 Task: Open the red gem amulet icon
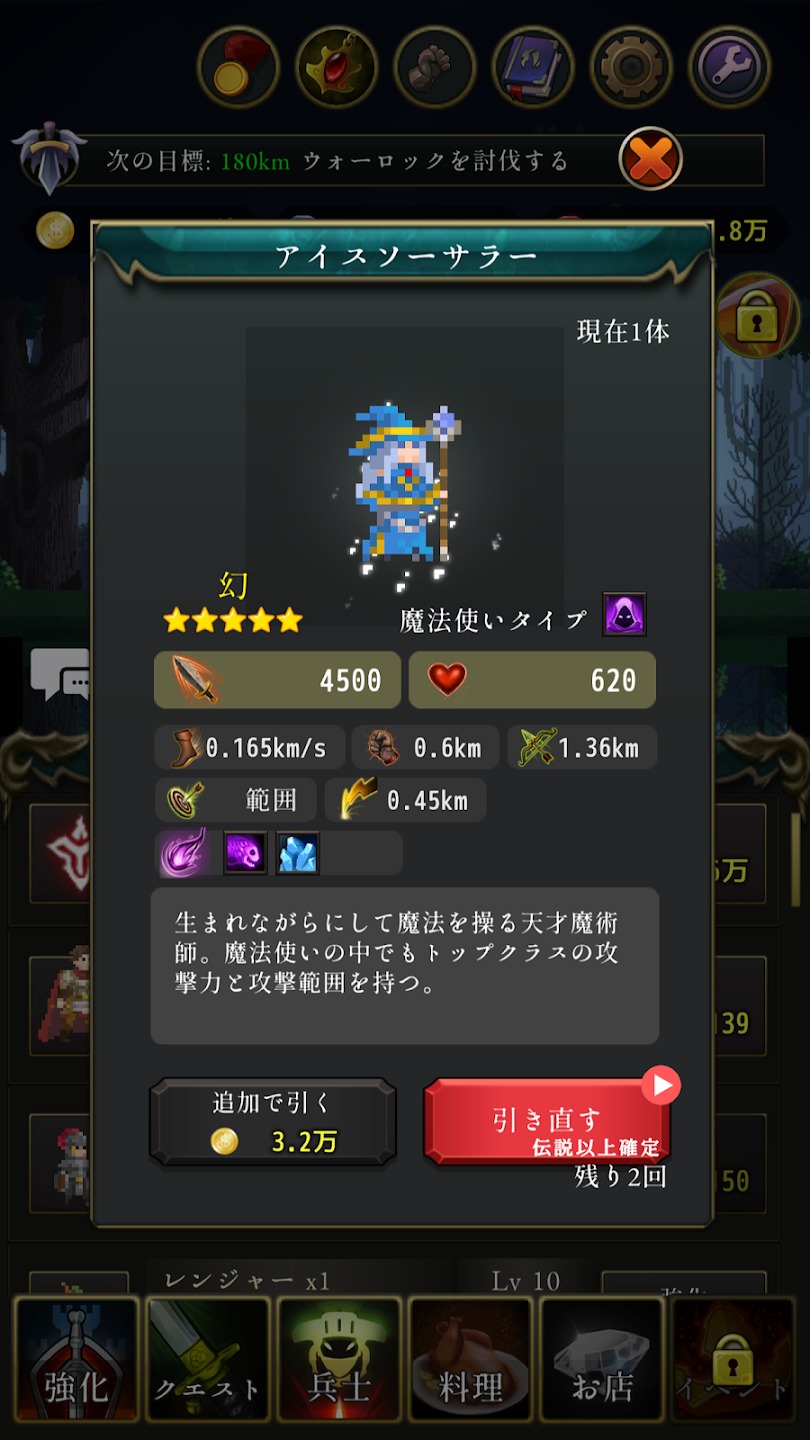point(336,67)
